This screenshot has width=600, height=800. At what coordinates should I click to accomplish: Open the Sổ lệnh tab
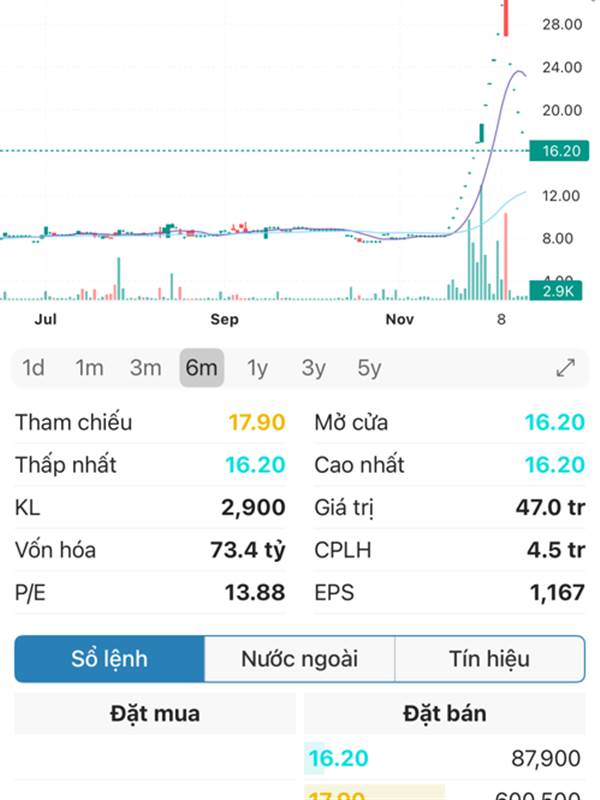[110, 659]
